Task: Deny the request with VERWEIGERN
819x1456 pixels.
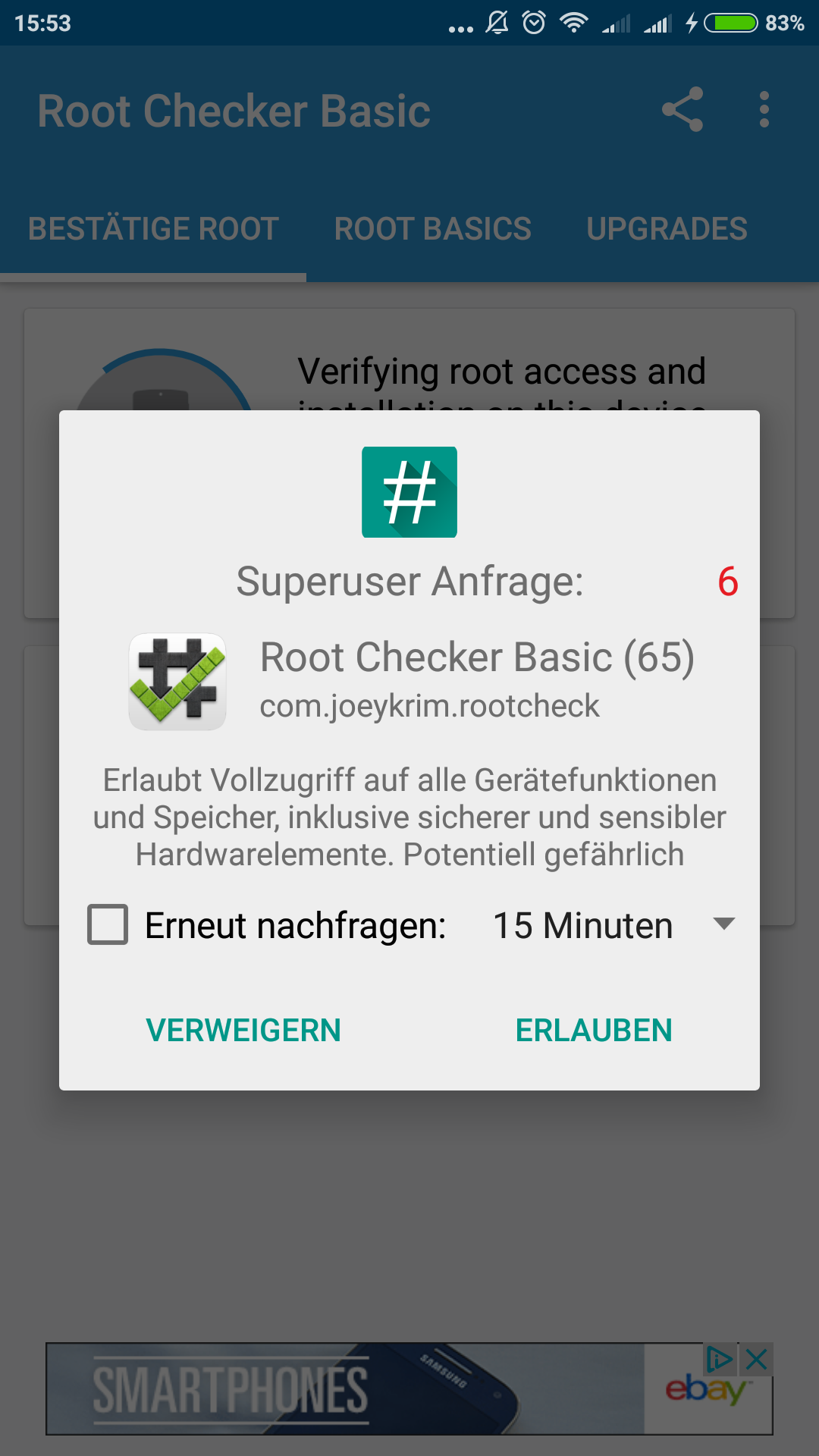Action: 243,1031
